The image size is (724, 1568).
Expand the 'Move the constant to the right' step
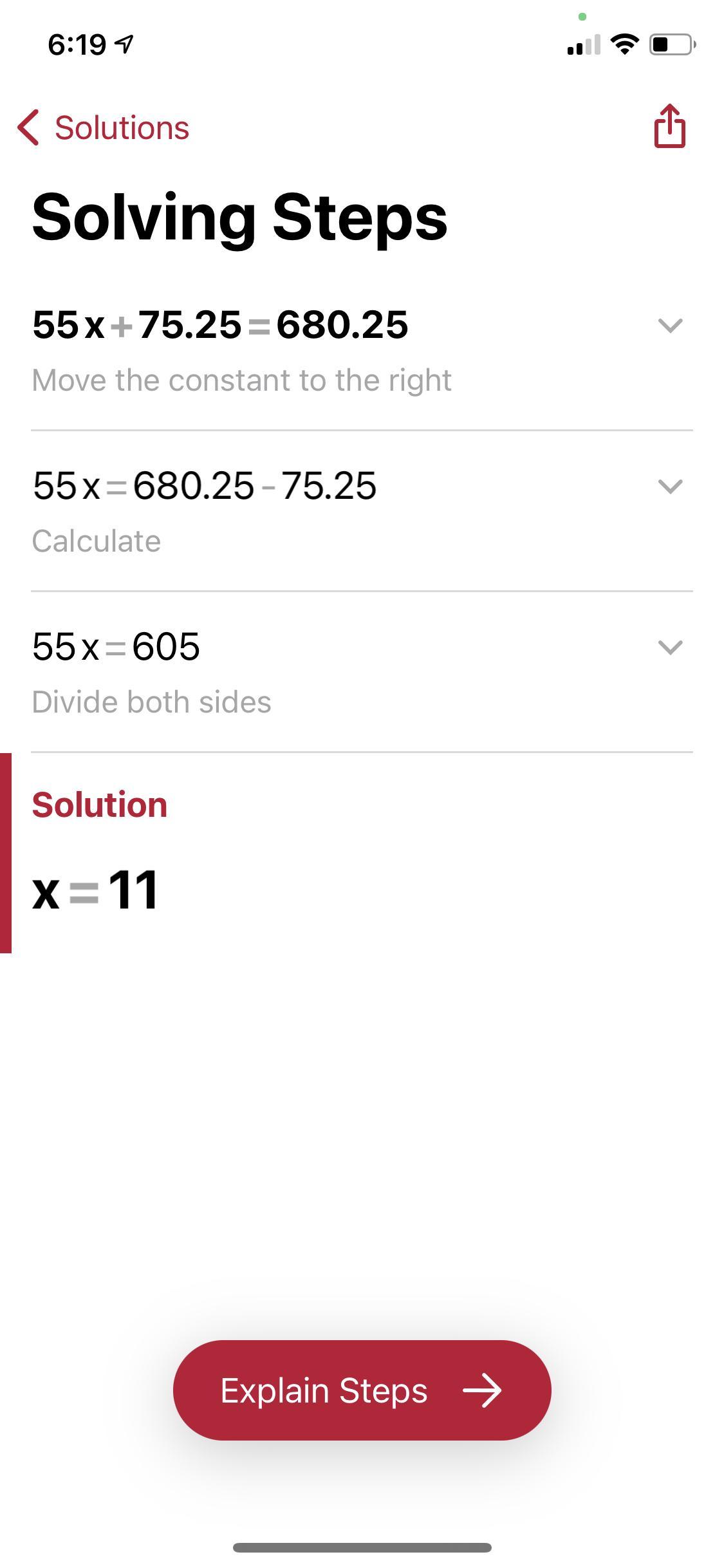click(670, 326)
